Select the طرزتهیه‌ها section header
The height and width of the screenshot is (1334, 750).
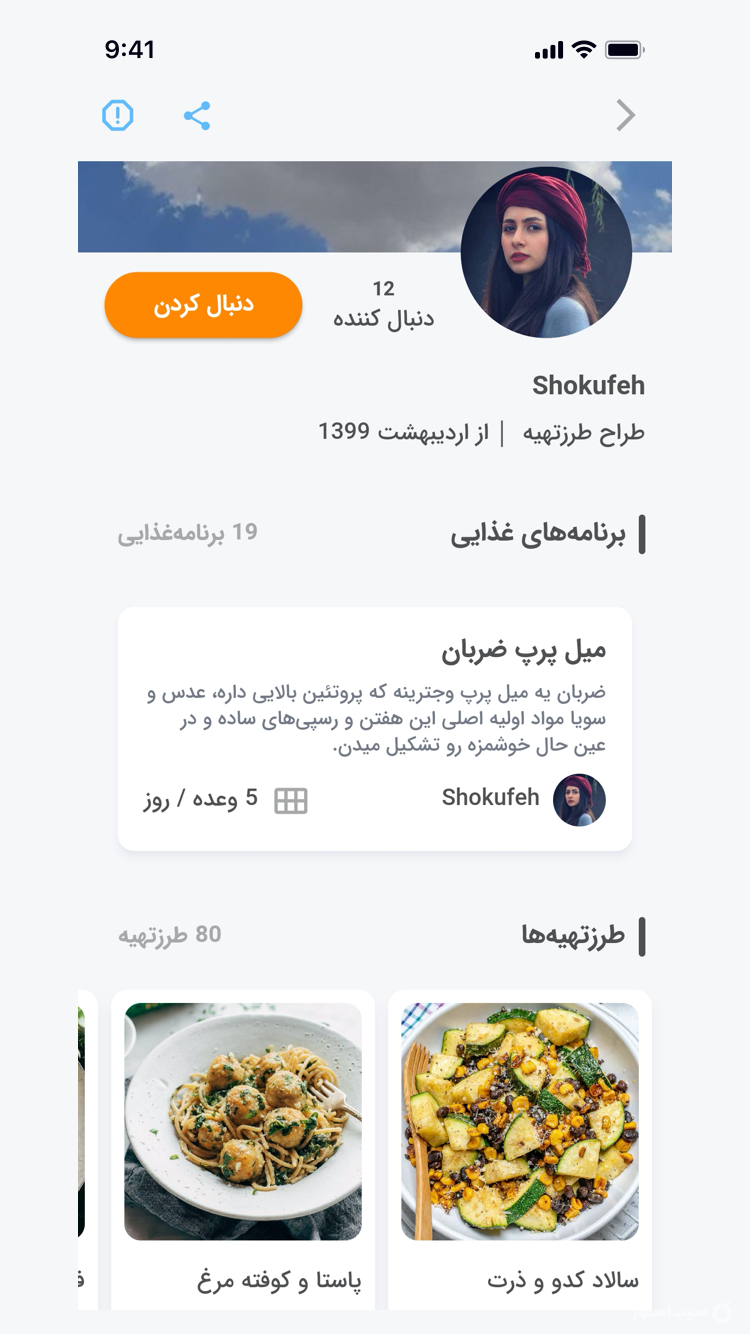[x=575, y=934]
